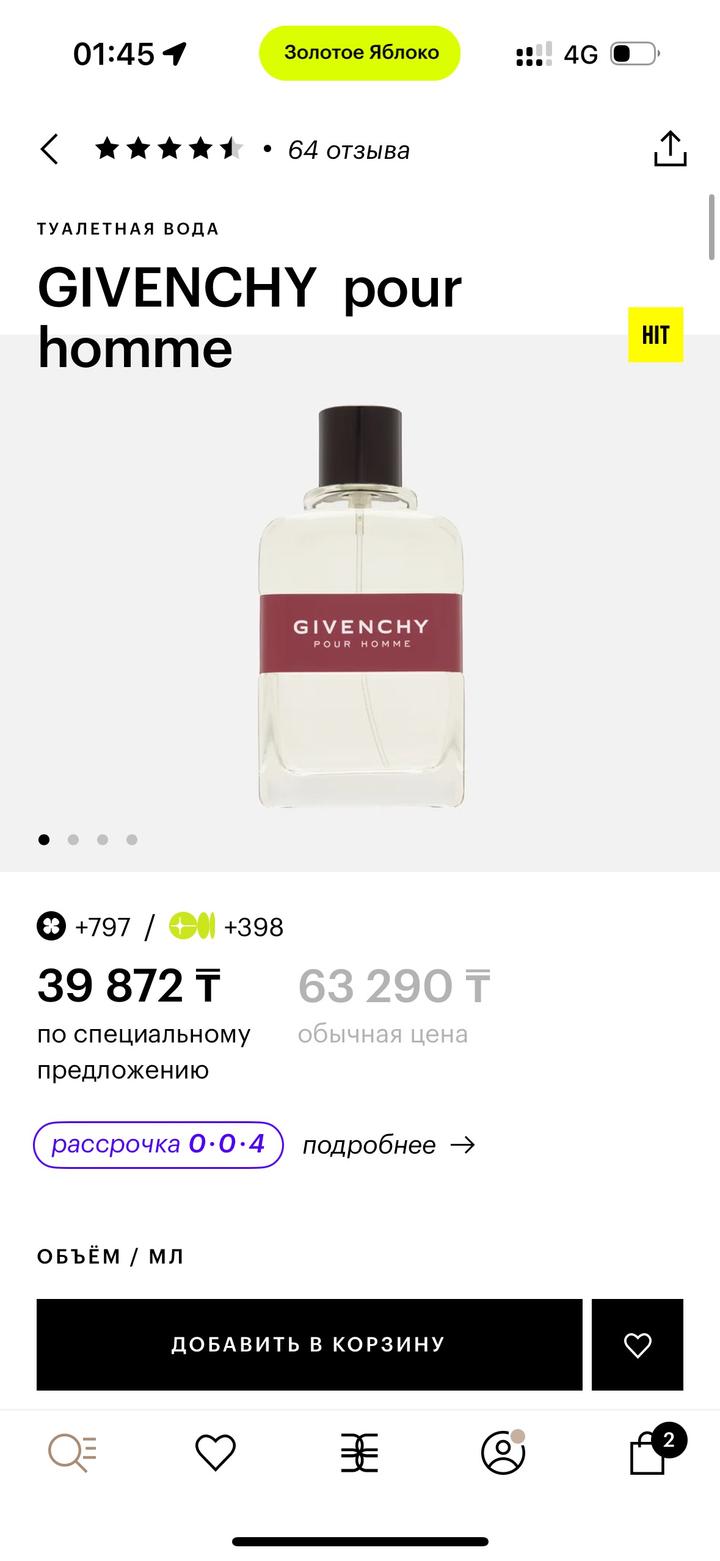
Task: Open the search tab in bottom bar
Action: coord(72,1452)
